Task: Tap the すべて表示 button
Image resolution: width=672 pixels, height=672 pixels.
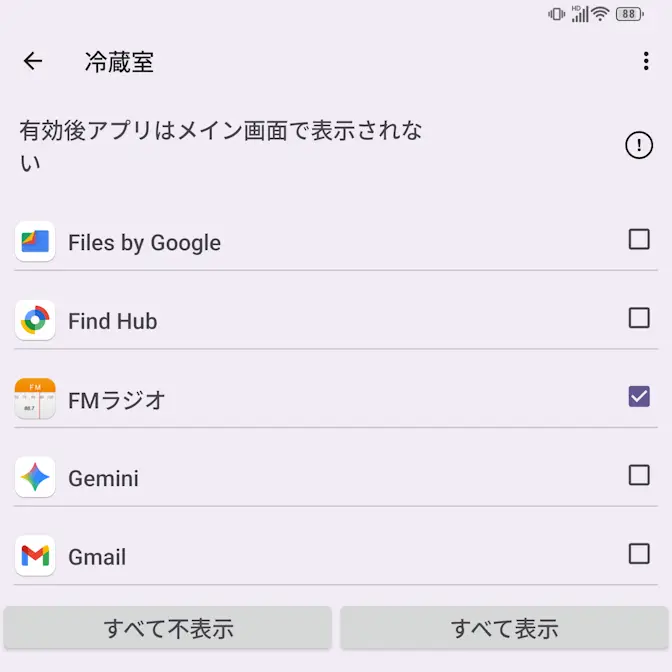Action: coord(504,628)
